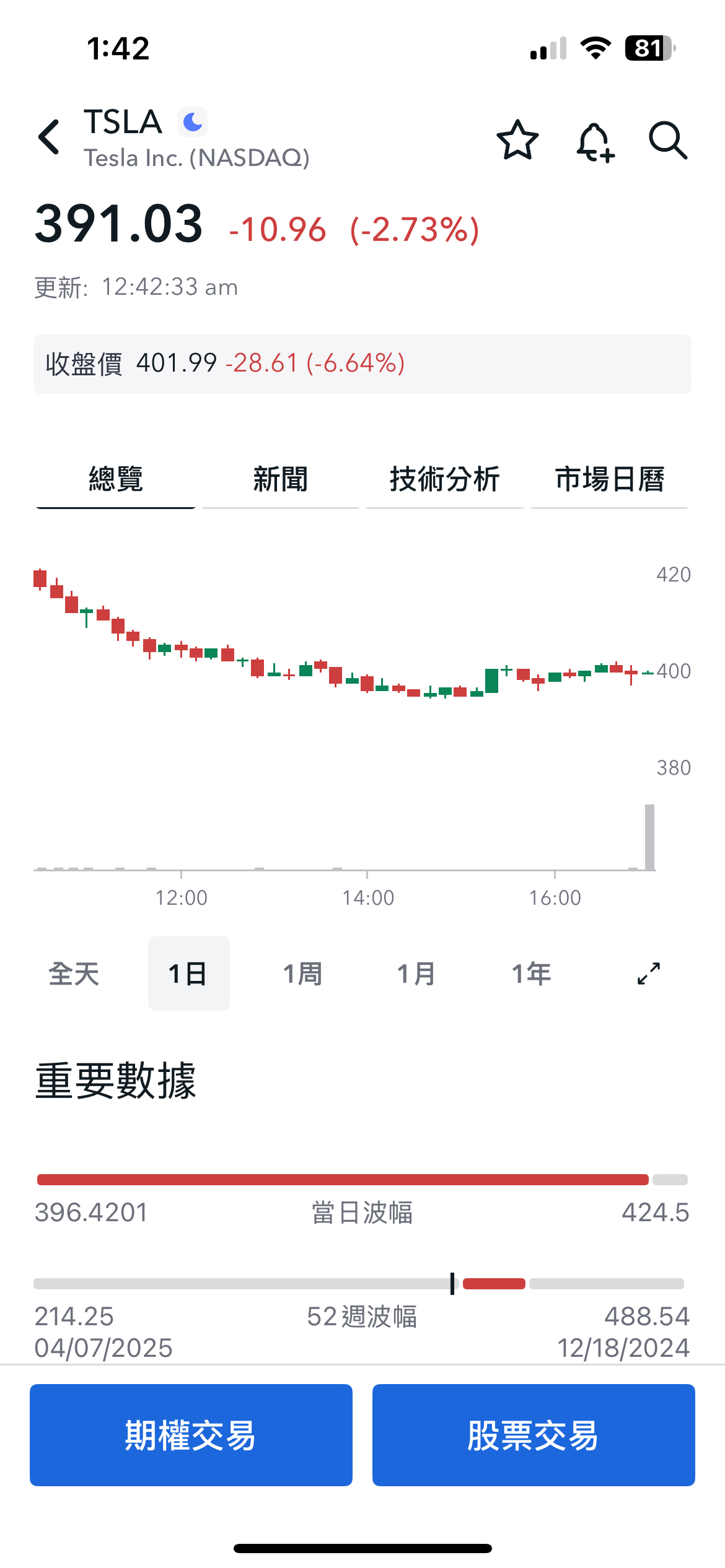Tap the battery indicator showing 81
This screenshot has height=1568, width=725.
[x=646, y=48]
